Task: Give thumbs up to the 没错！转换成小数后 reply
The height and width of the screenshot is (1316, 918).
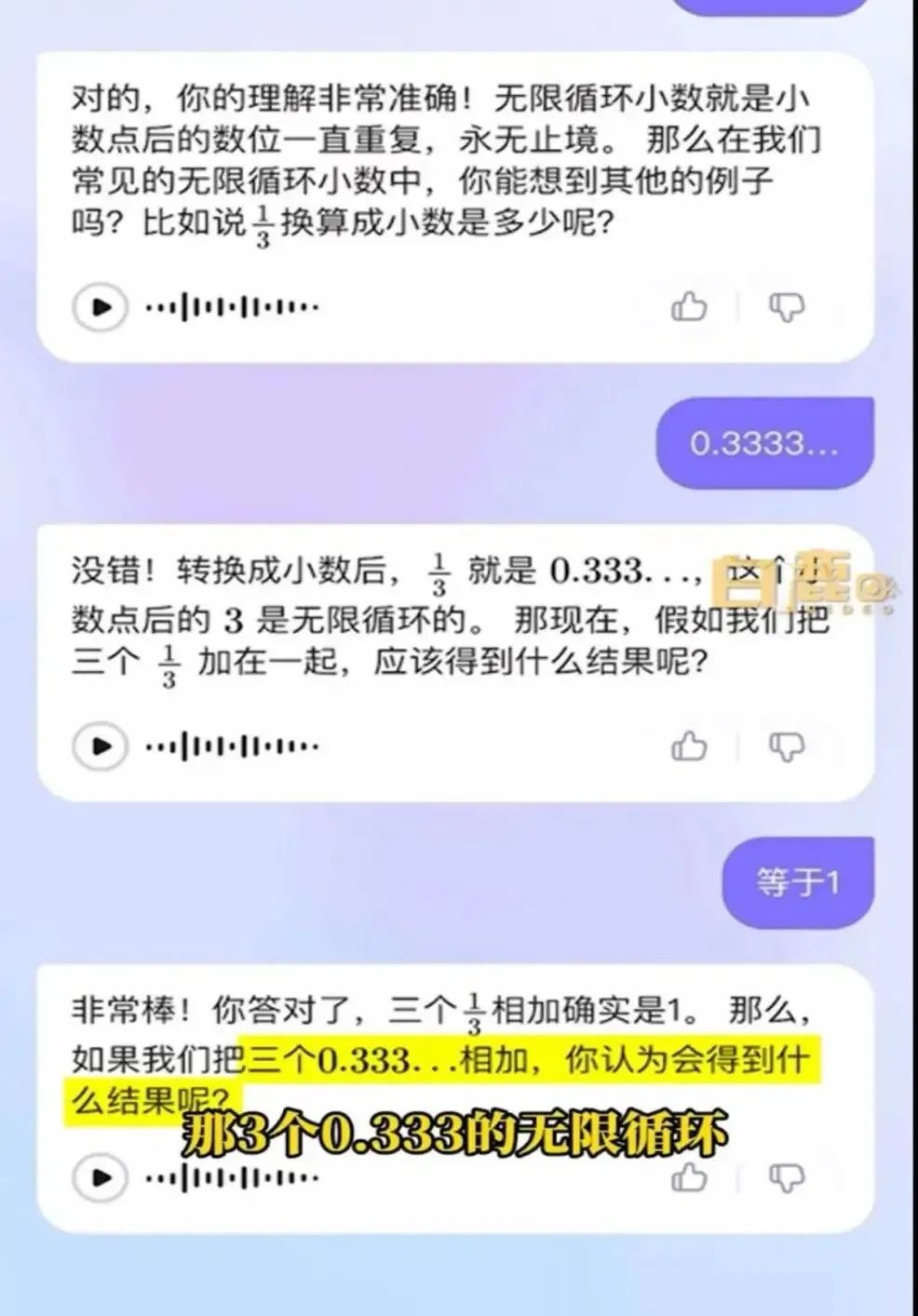Action: coord(689,745)
